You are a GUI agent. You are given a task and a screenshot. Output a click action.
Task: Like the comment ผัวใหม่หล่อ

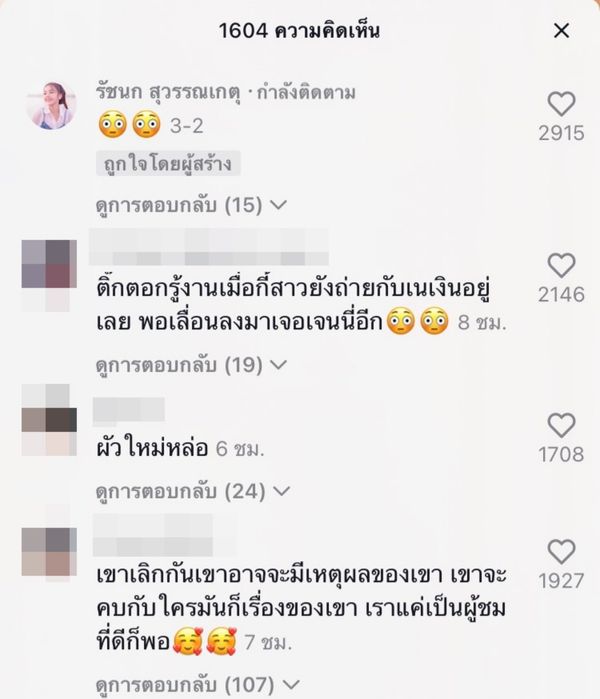coord(562,425)
